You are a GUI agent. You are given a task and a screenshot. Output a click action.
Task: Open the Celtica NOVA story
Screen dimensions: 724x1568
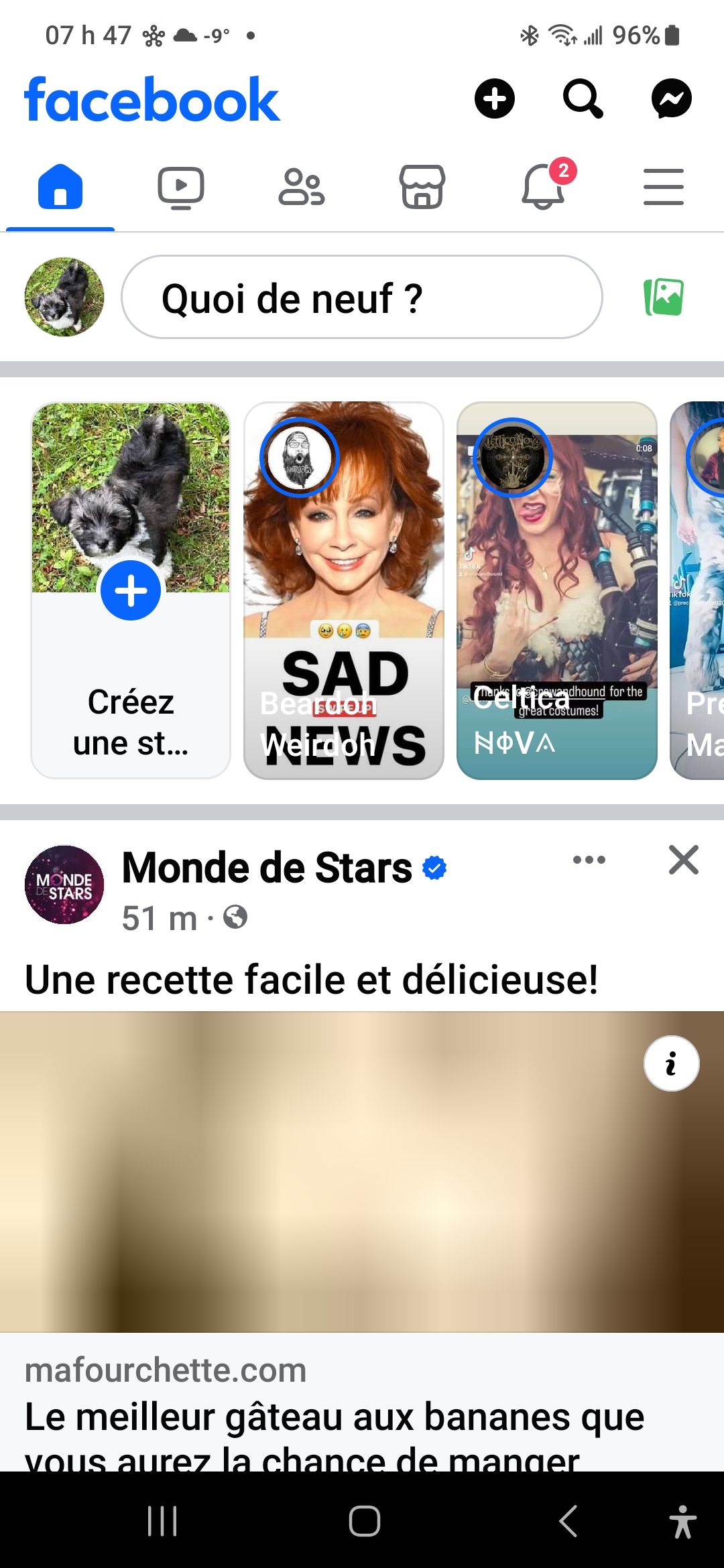point(556,590)
